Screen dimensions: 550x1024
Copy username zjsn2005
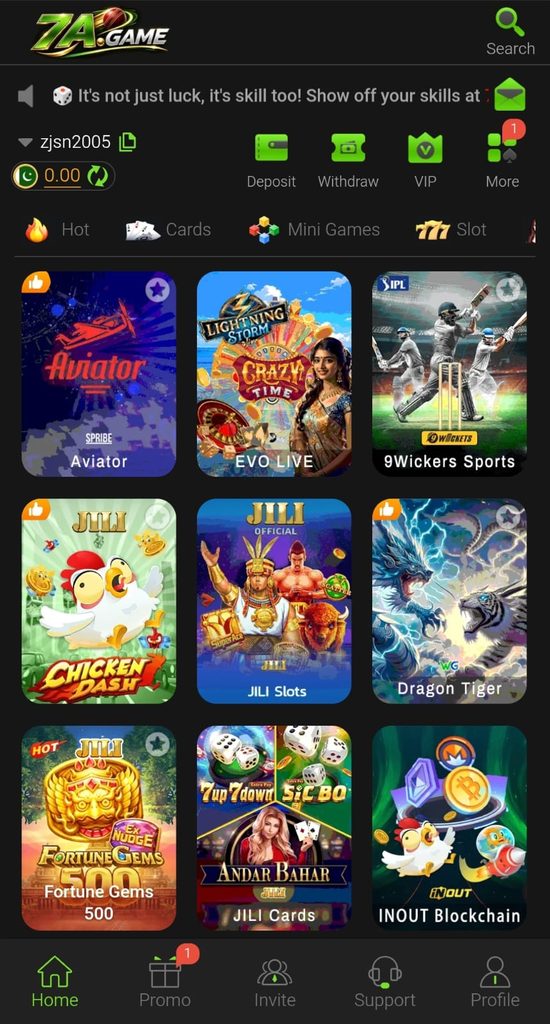[127, 142]
